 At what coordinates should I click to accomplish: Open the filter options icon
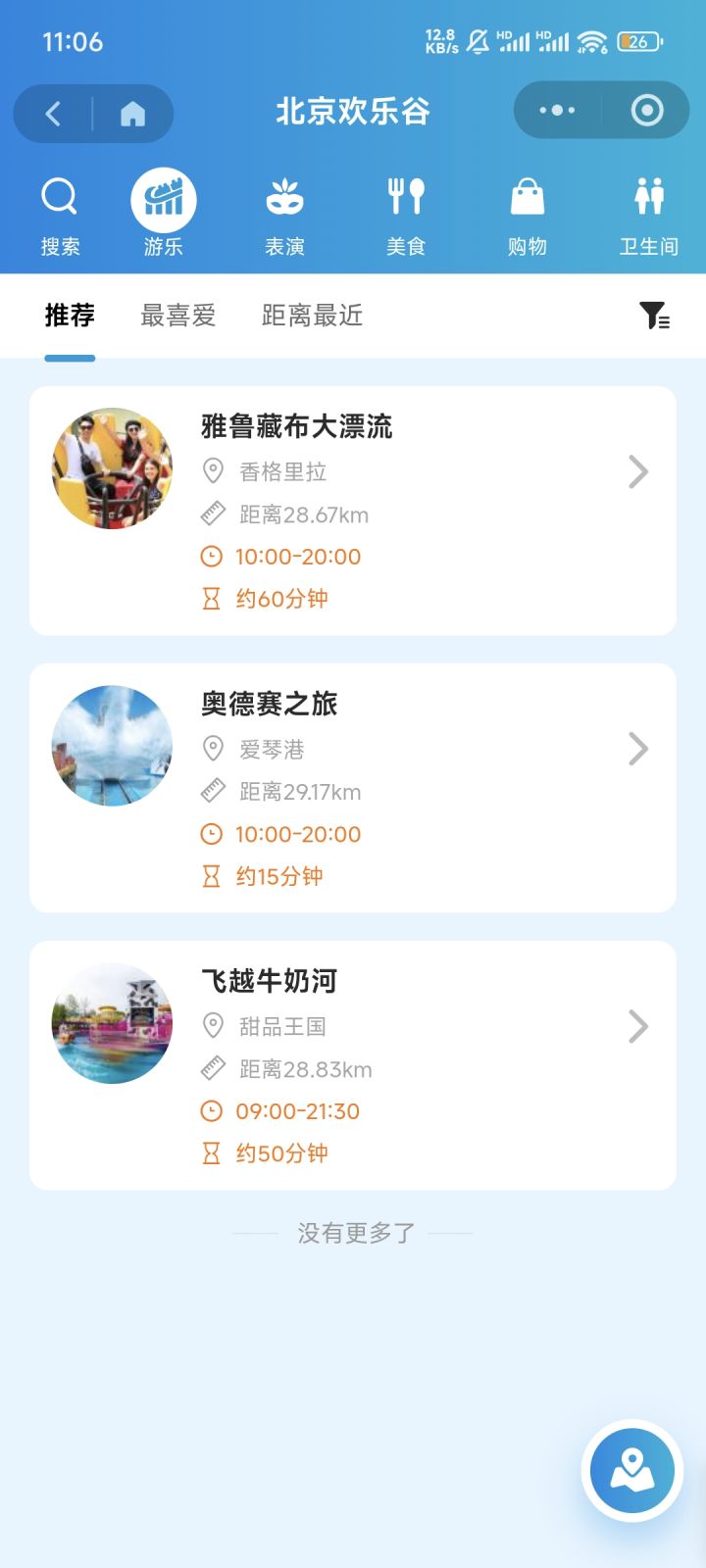[654, 316]
